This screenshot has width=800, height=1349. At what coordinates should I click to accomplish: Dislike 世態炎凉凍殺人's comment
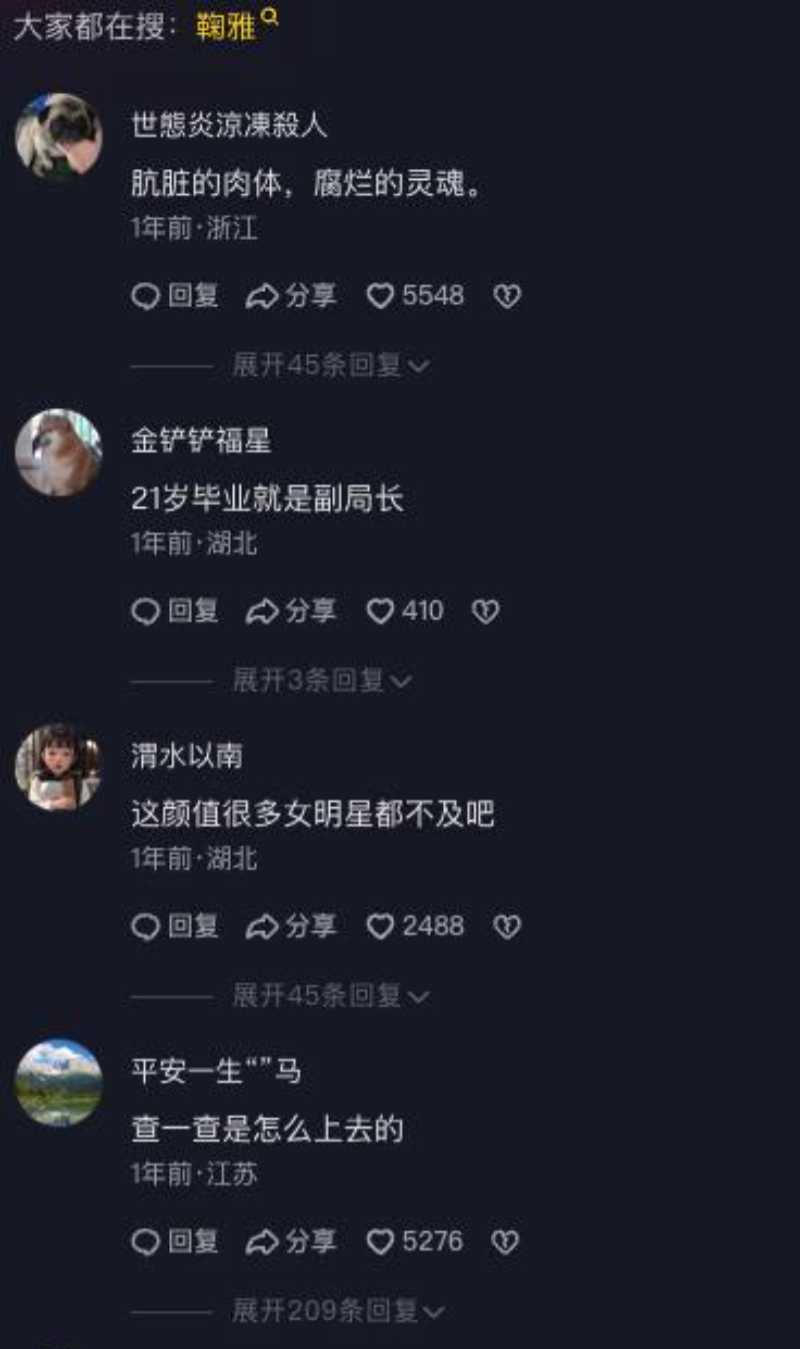pyautogui.click(x=507, y=296)
